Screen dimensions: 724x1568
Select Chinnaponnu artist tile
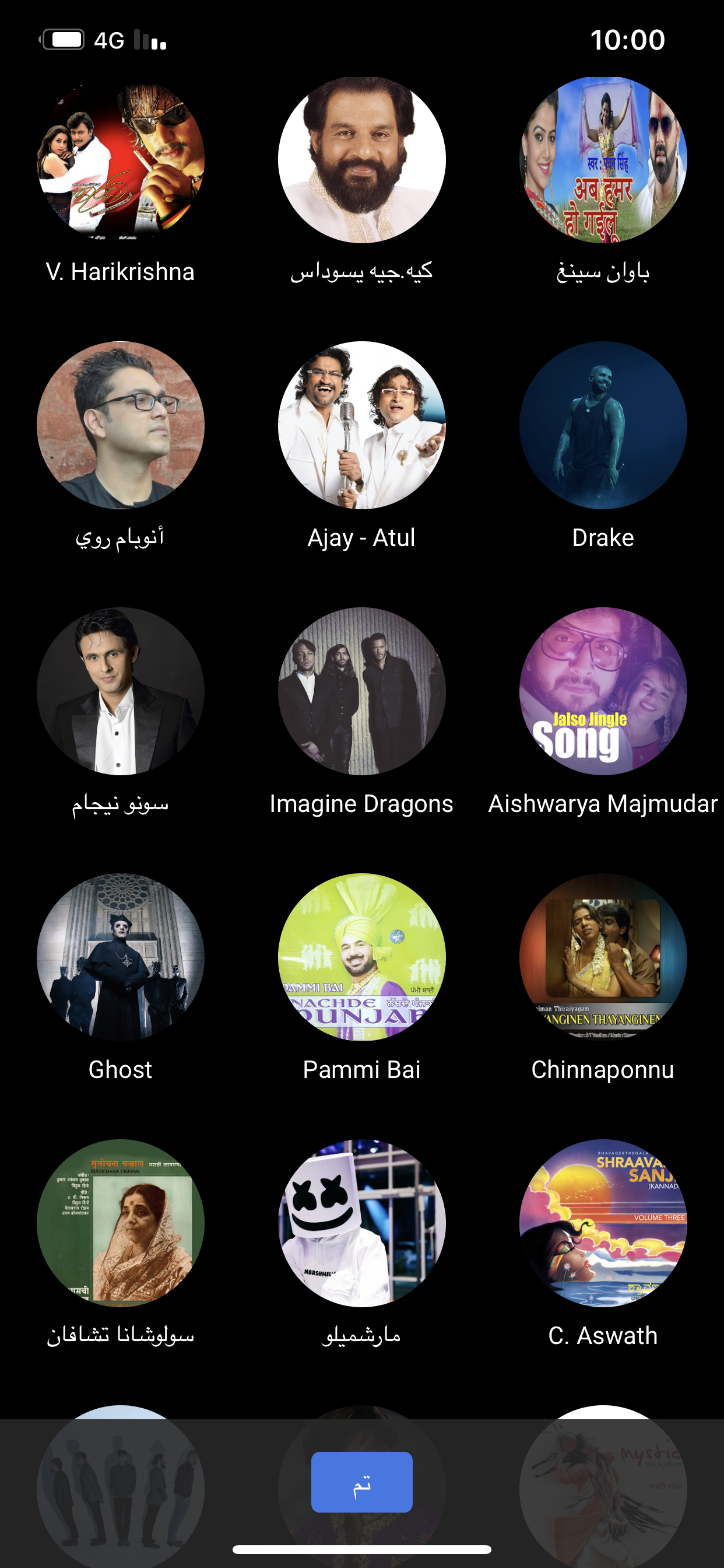pos(602,957)
